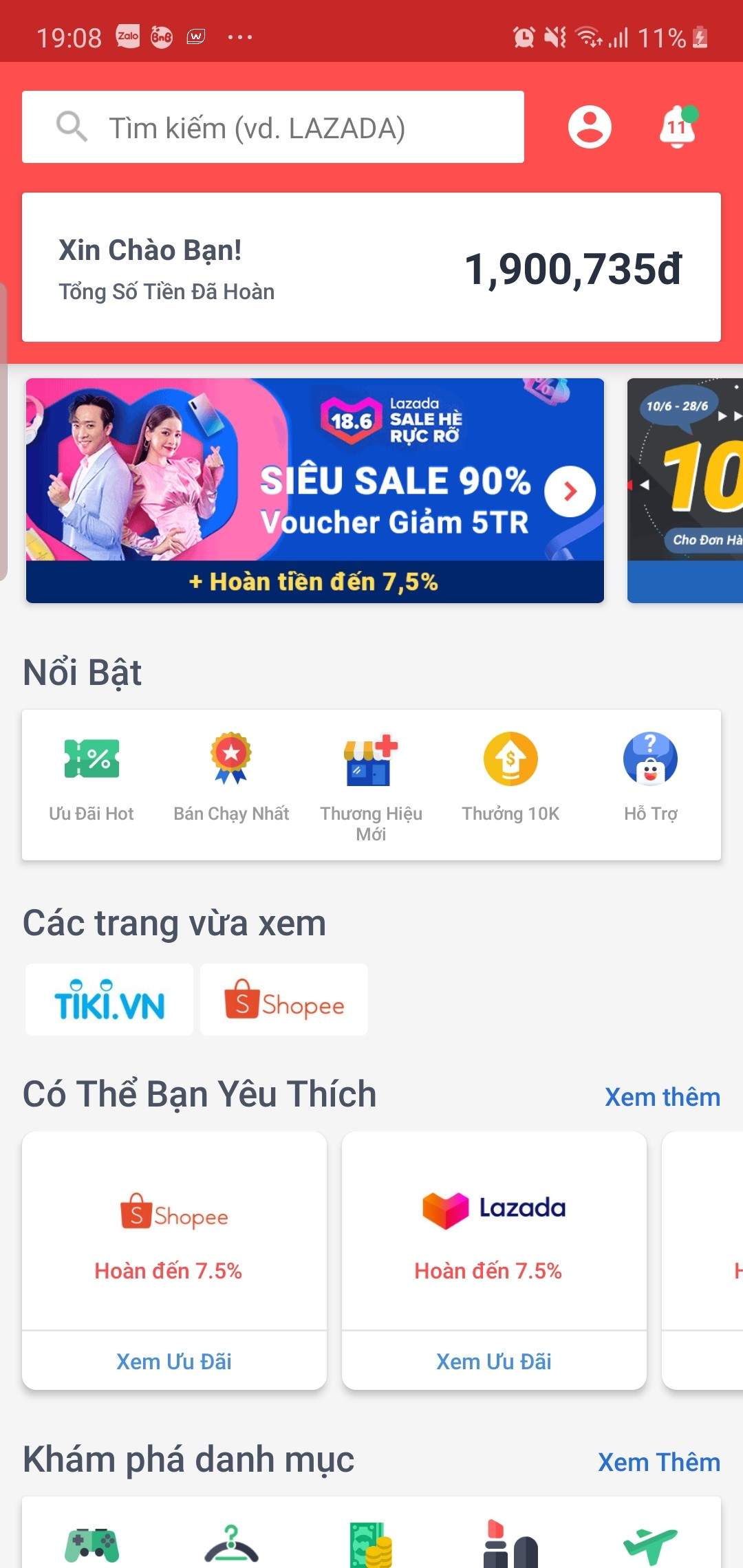
Task: Expand Có Thể Bạn Yêu Thích via Xem thêm
Action: 662,1096
